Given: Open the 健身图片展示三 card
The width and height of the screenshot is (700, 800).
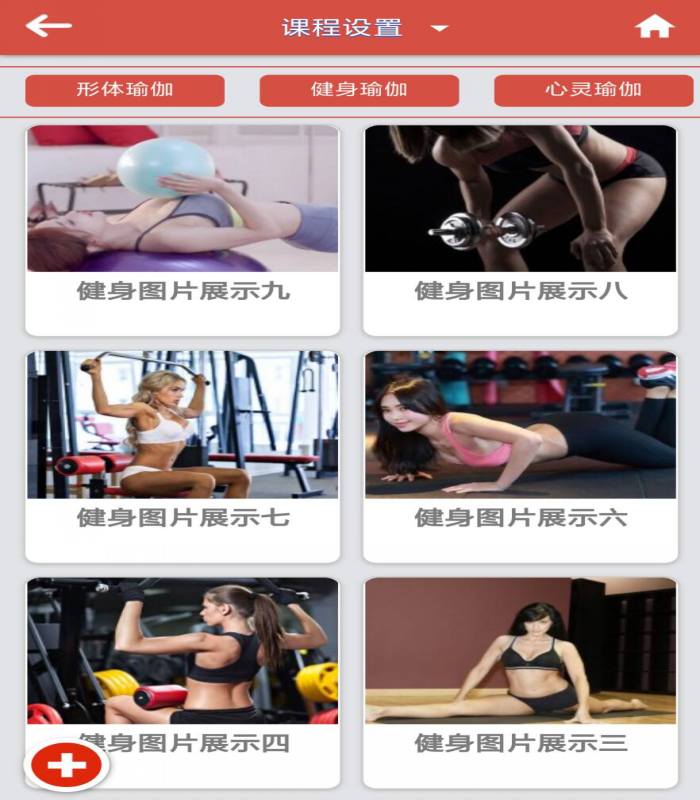Looking at the screenshot, I should tap(520, 682).
